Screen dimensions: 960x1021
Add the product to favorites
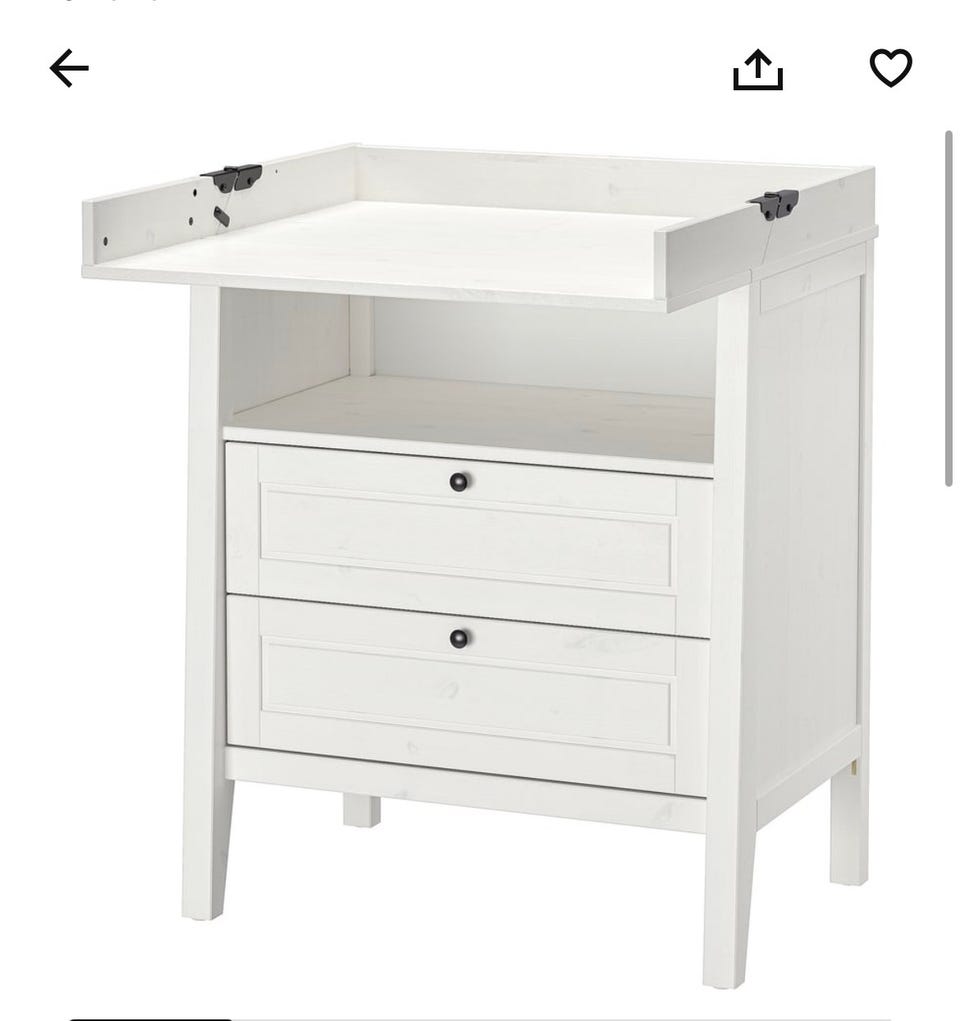coord(890,68)
